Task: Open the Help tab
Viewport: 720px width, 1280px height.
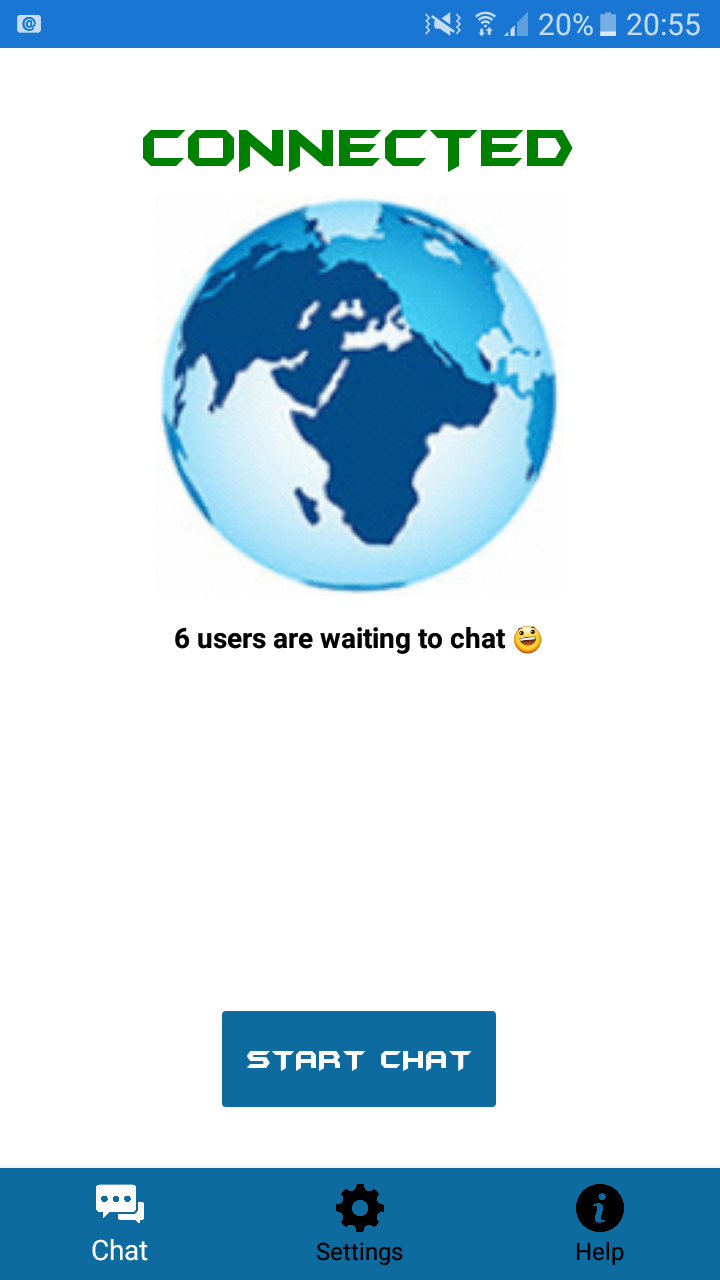Action: pos(599,1224)
